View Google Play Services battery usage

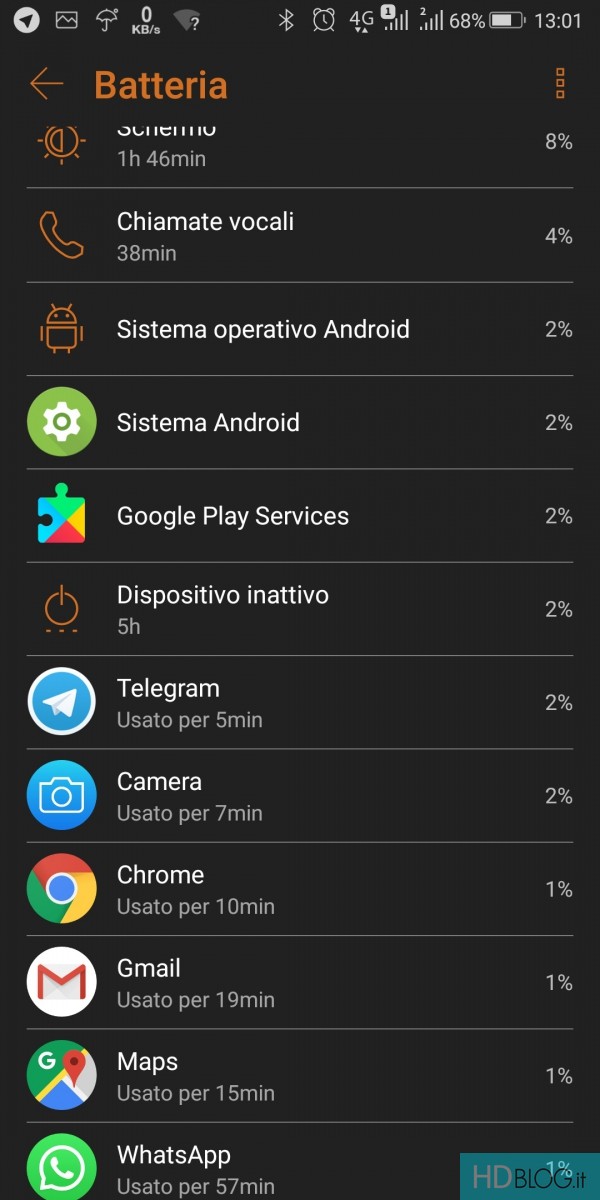[x=300, y=516]
